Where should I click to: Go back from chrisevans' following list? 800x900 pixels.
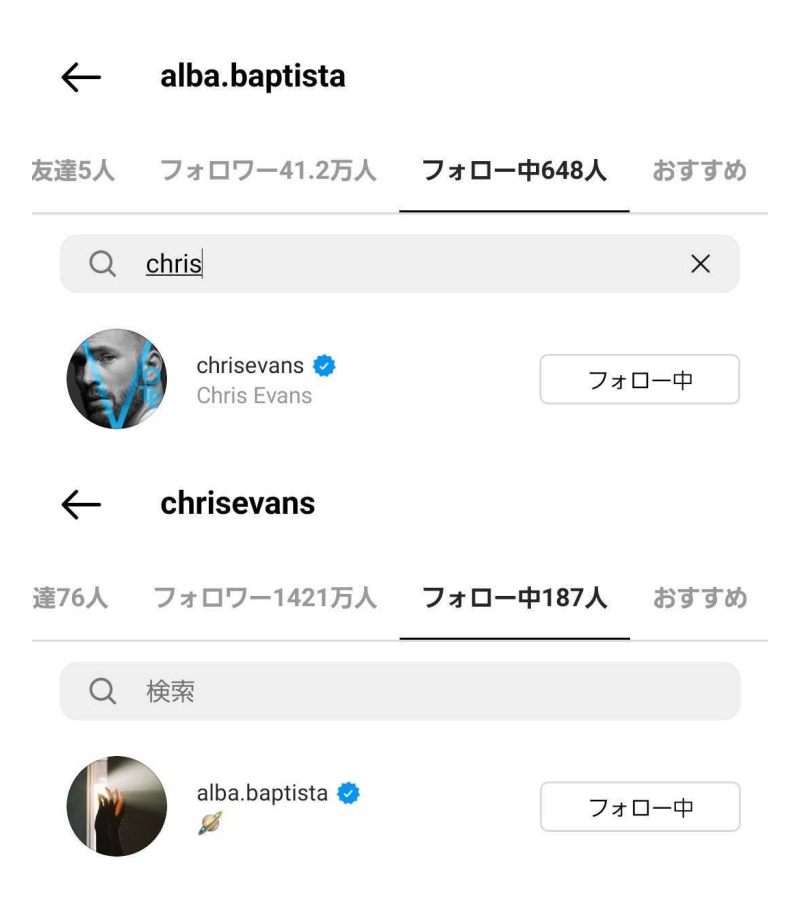click(81, 505)
